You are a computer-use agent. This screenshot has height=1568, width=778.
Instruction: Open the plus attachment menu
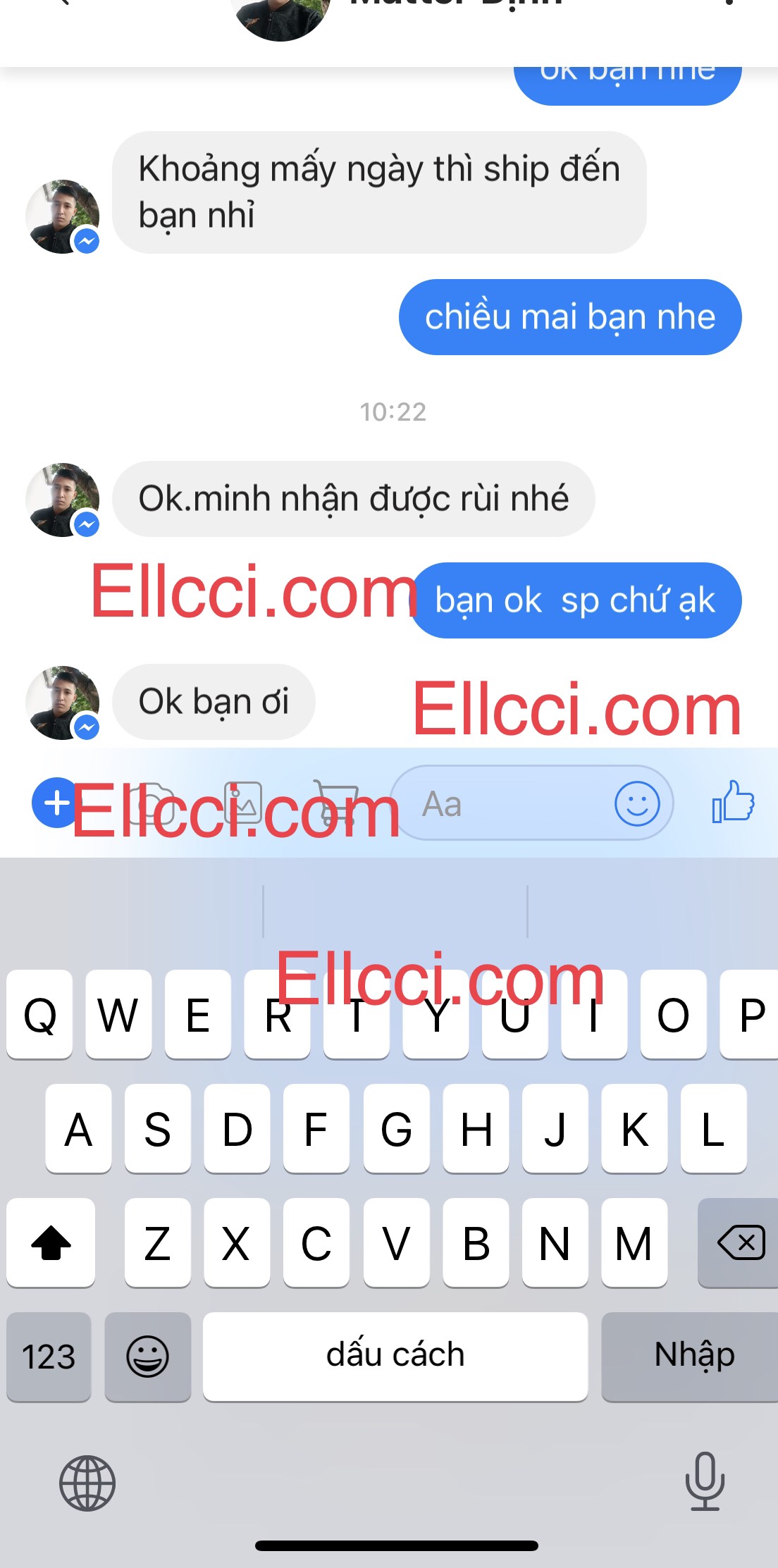(x=55, y=803)
